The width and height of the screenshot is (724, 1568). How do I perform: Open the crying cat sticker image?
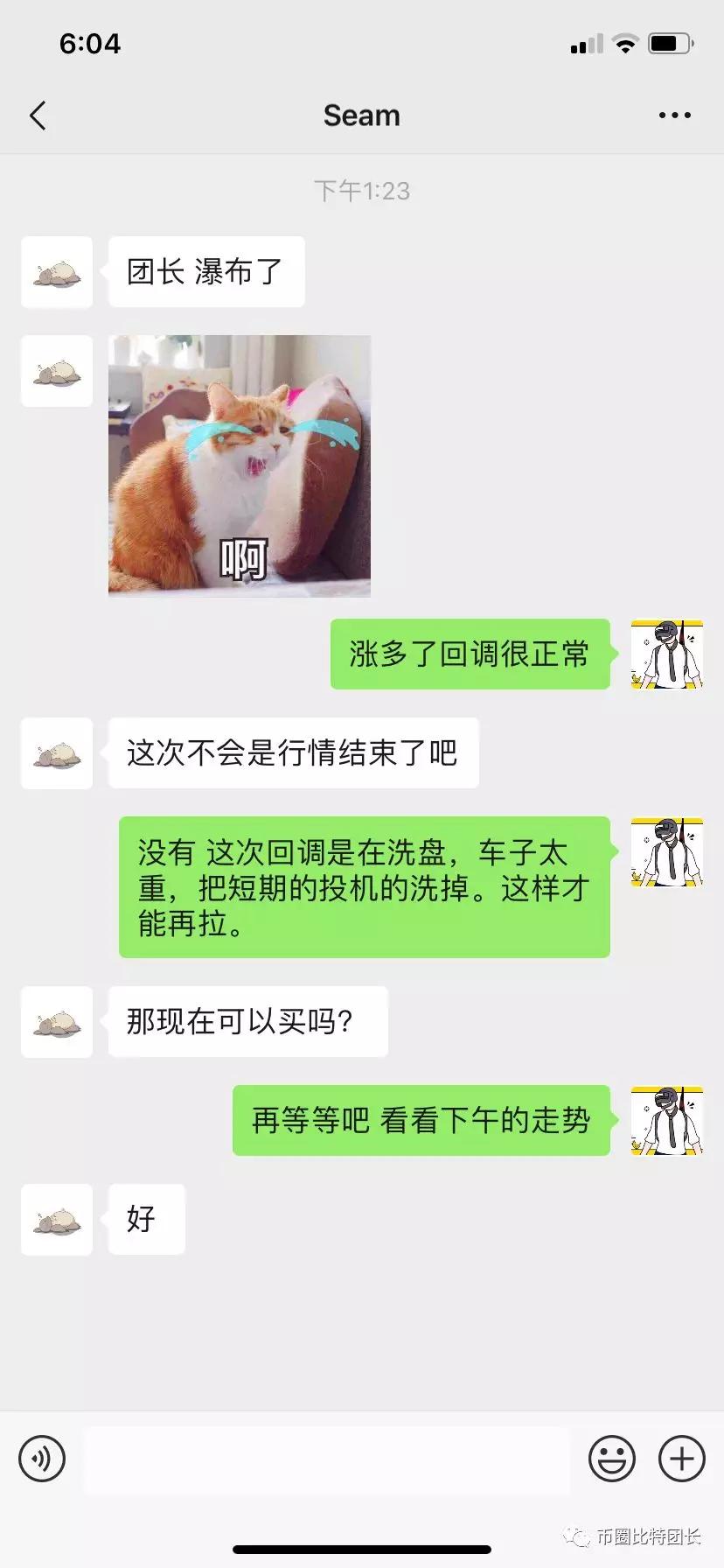point(240,465)
